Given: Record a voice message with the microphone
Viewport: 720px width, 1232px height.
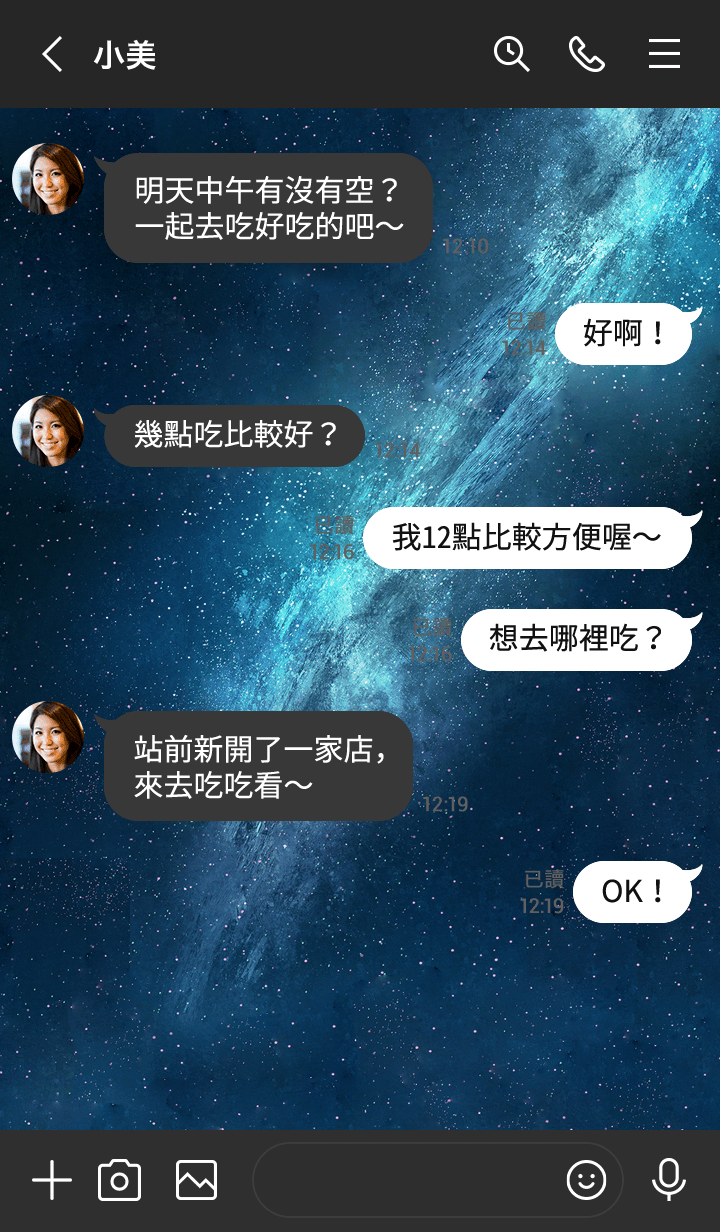Looking at the screenshot, I should (668, 1181).
